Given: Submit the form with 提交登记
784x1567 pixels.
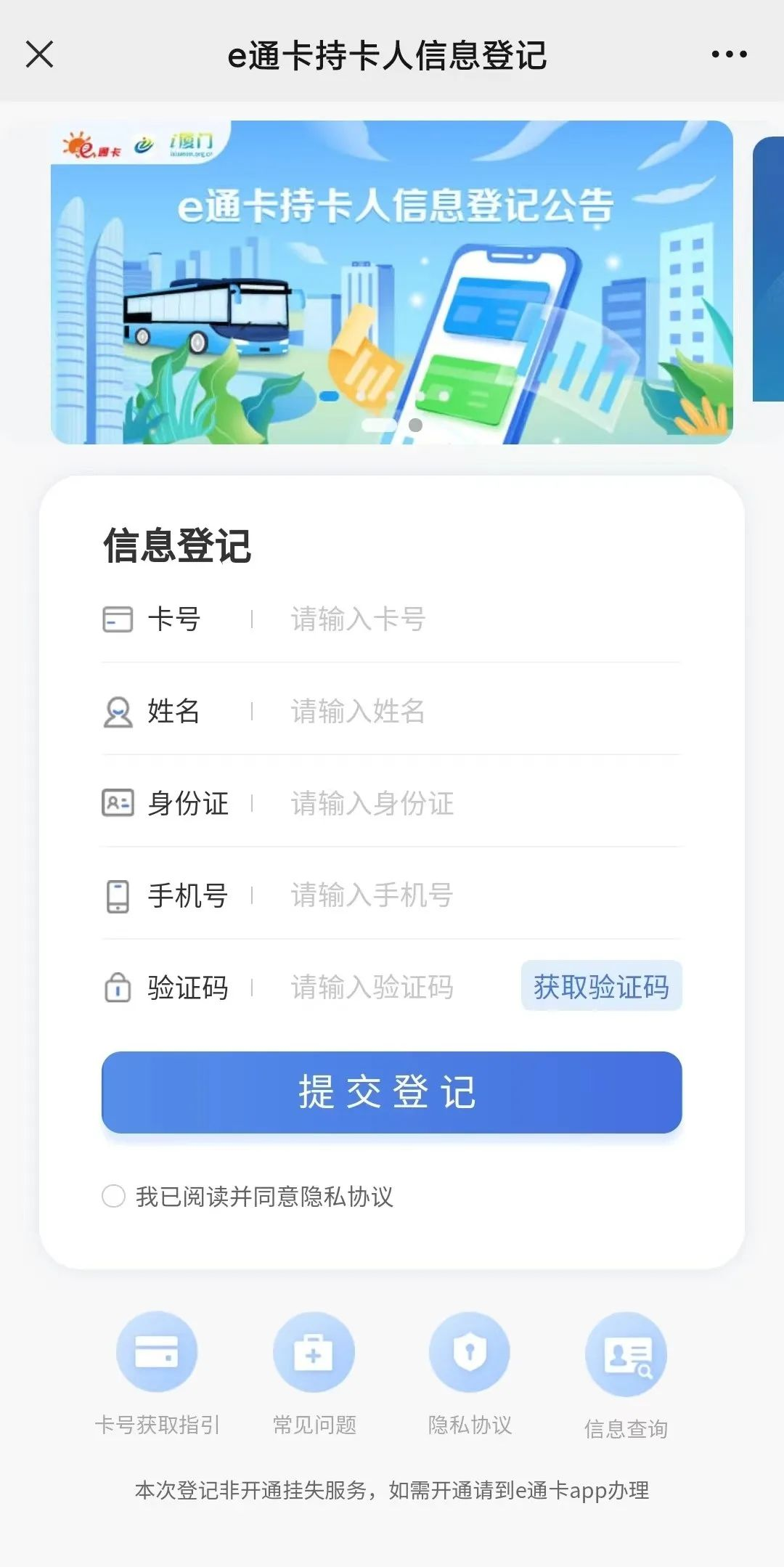Looking at the screenshot, I should pos(392,1092).
